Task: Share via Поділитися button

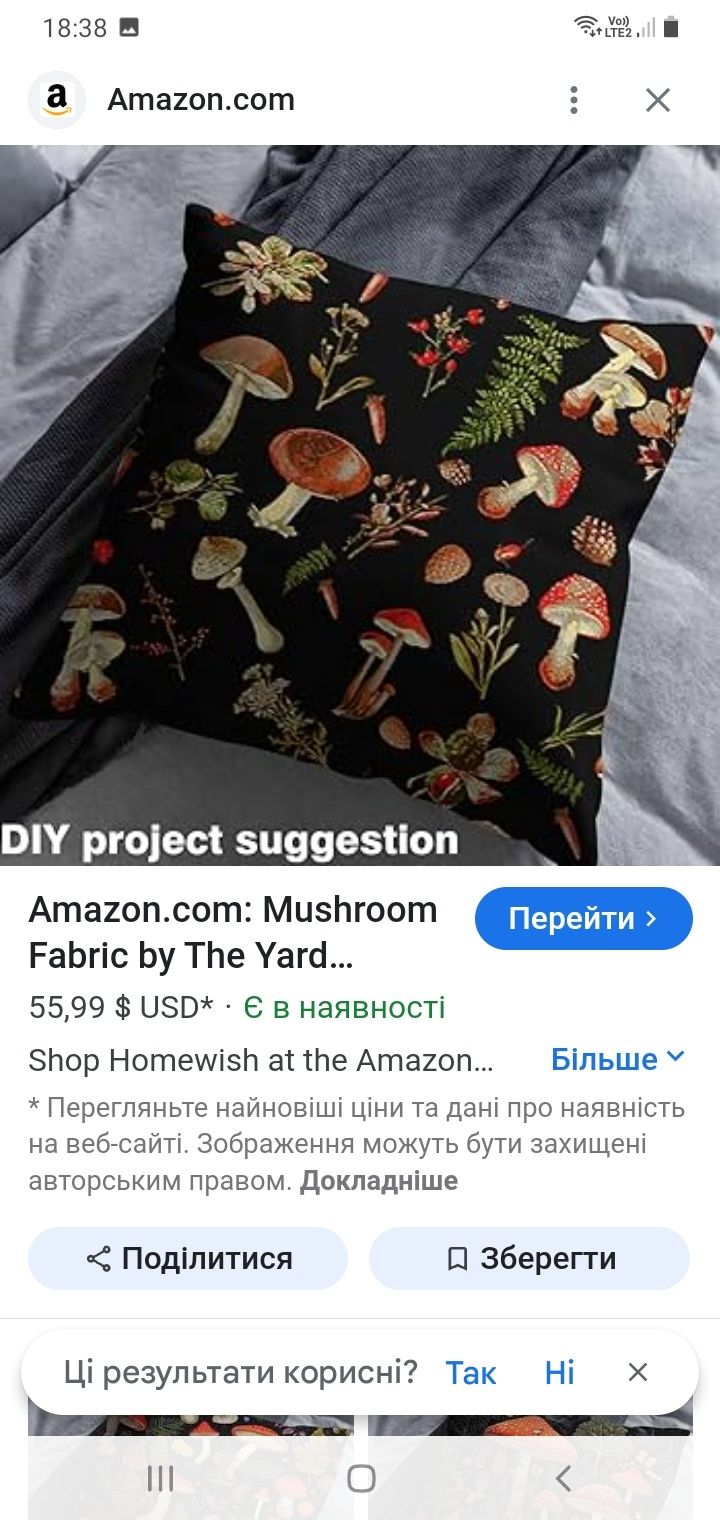Action: pos(188,1258)
